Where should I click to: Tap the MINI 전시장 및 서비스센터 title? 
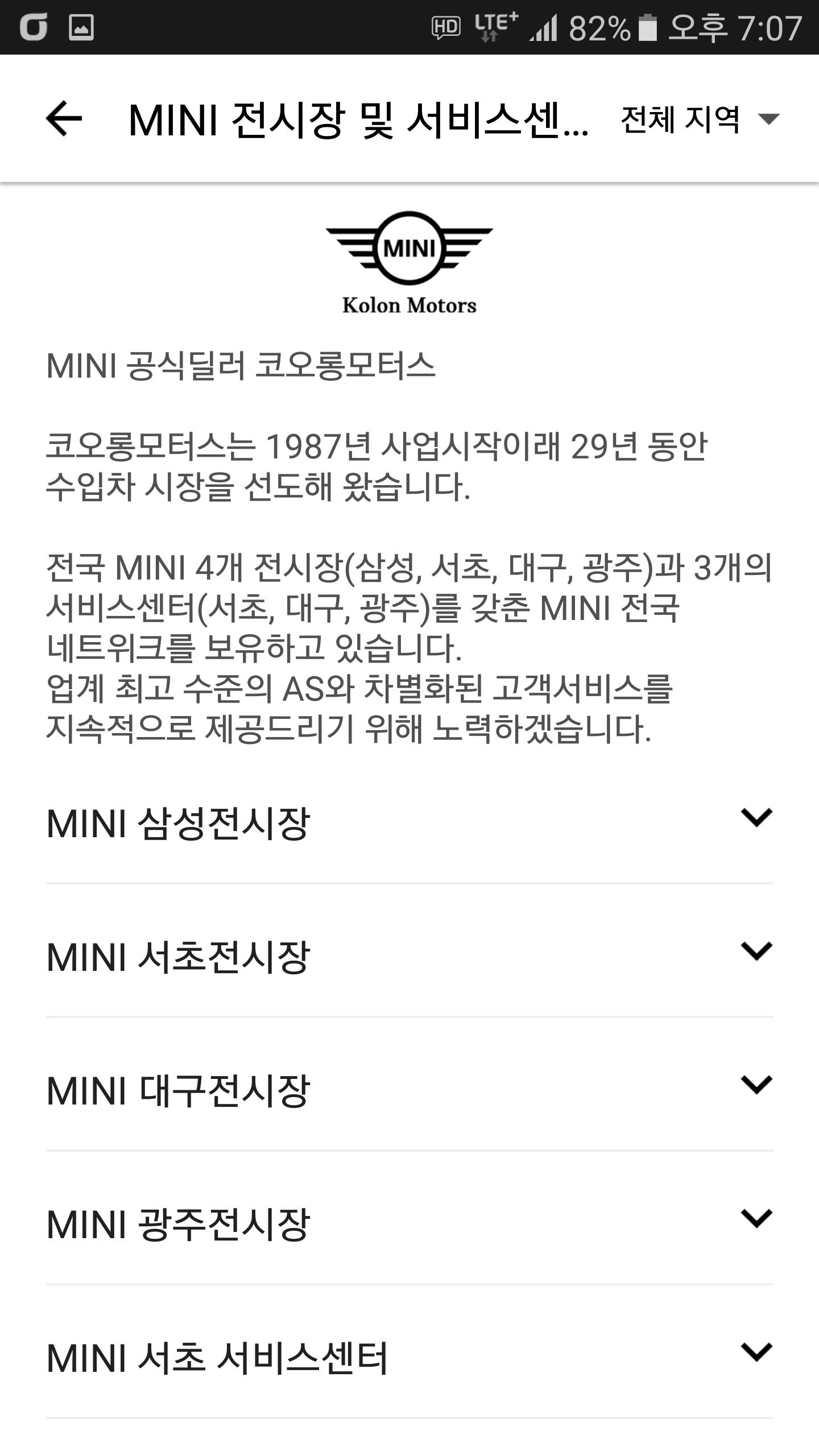coord(358,120)
